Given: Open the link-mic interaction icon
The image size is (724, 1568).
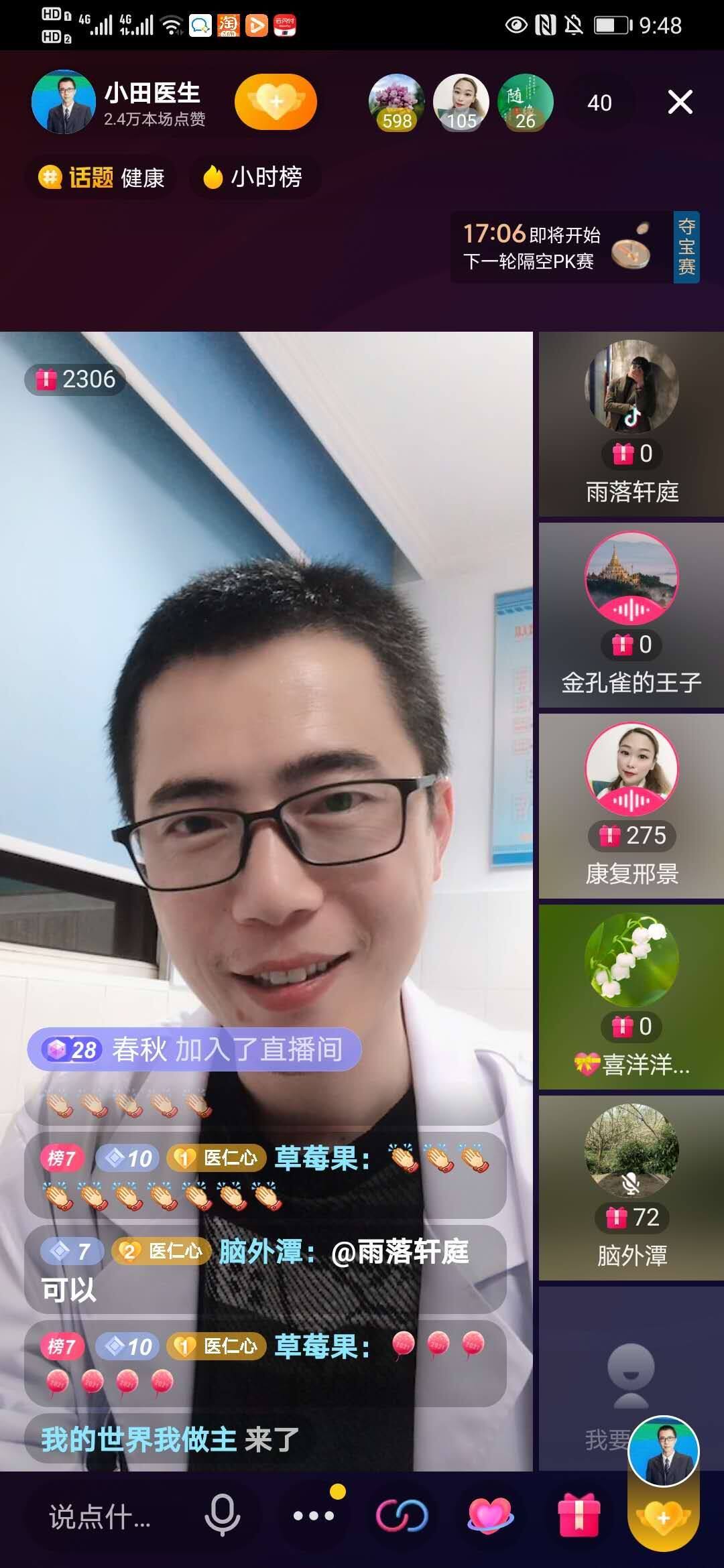Looking at the screenshot, I should [402, 1516].
